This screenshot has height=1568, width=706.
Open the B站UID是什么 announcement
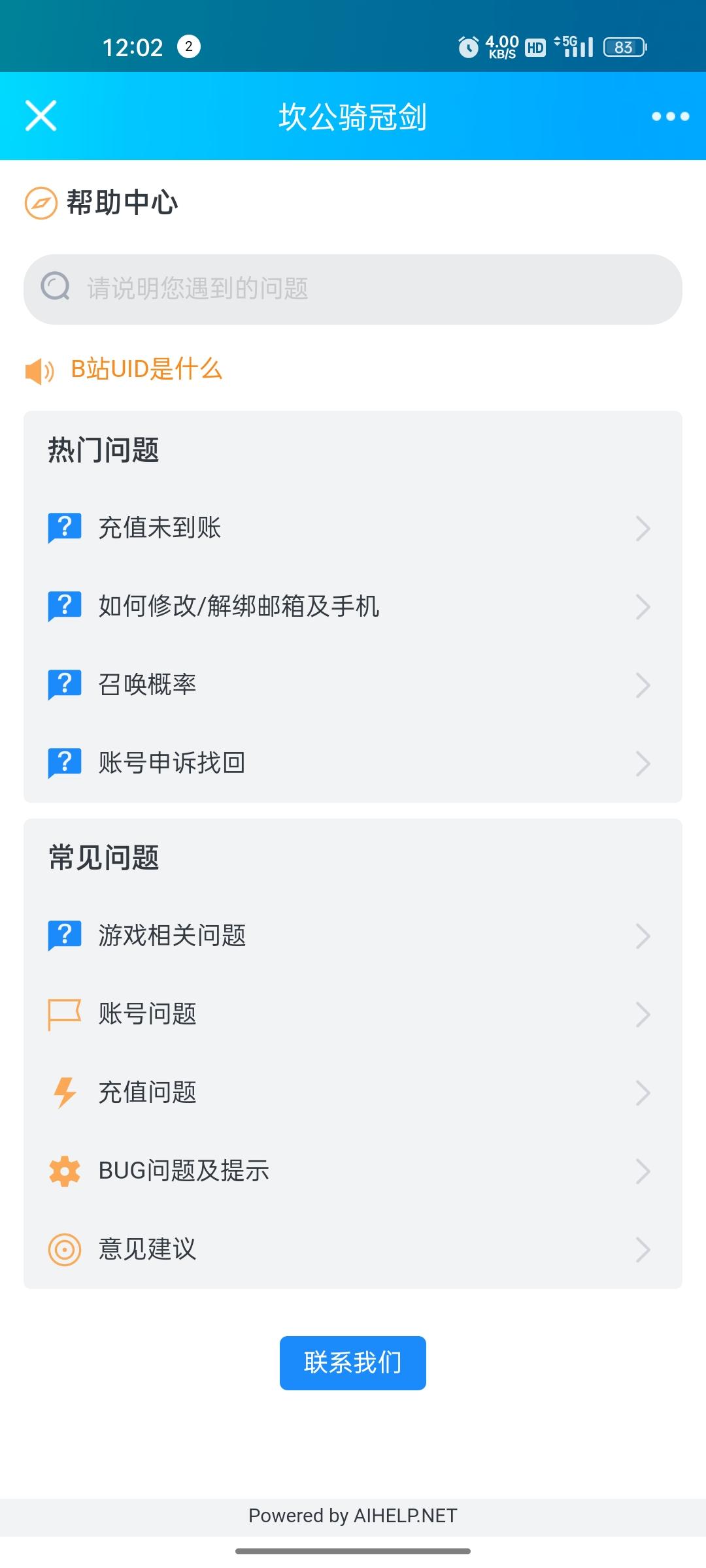tap(146, 369)
